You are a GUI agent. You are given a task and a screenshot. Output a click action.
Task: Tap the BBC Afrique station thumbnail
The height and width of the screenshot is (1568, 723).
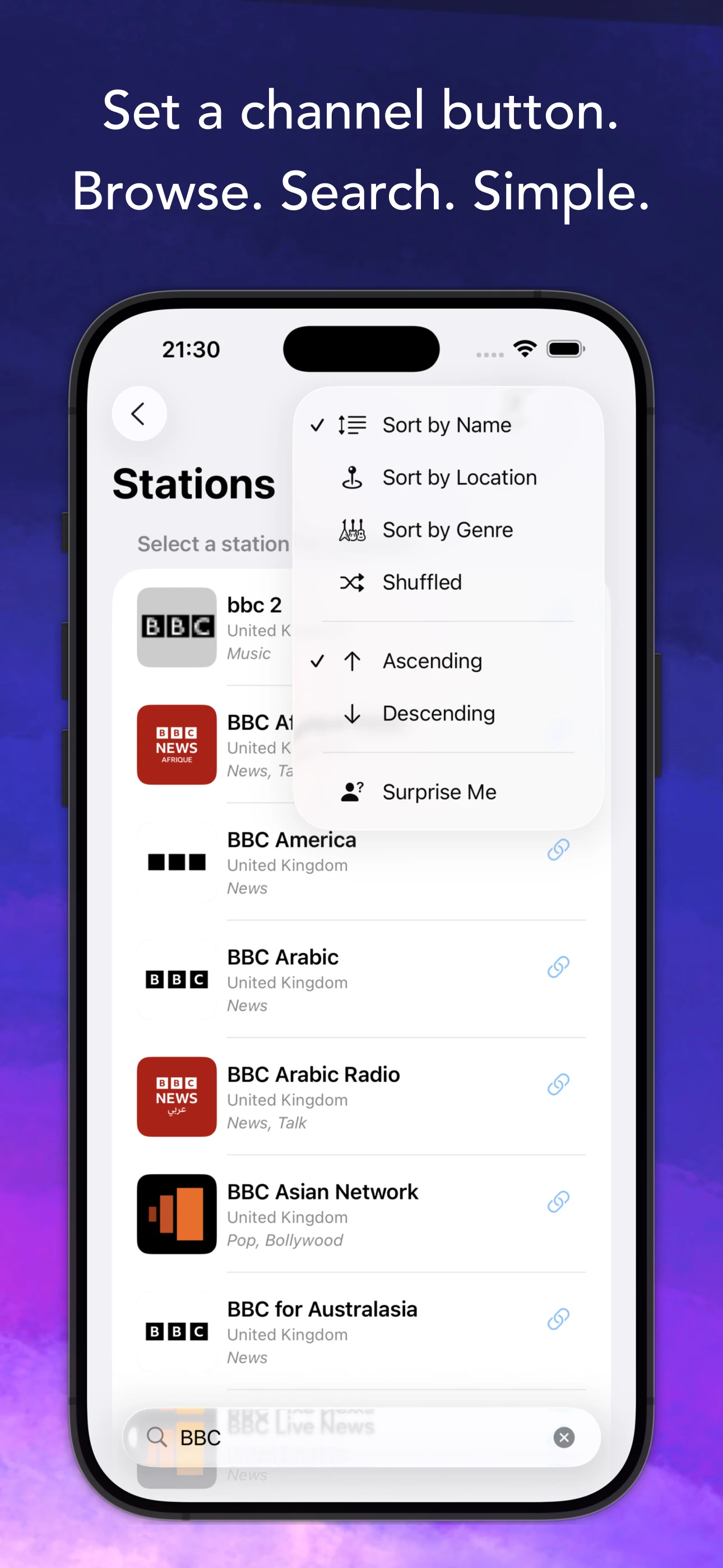[176, 744]
